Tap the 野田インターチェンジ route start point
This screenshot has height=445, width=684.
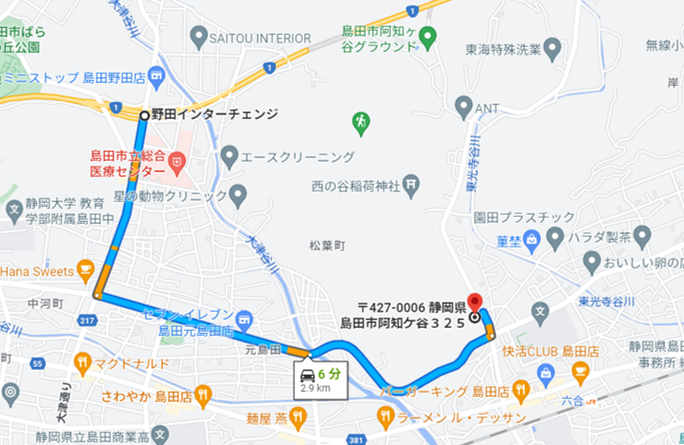144,115
